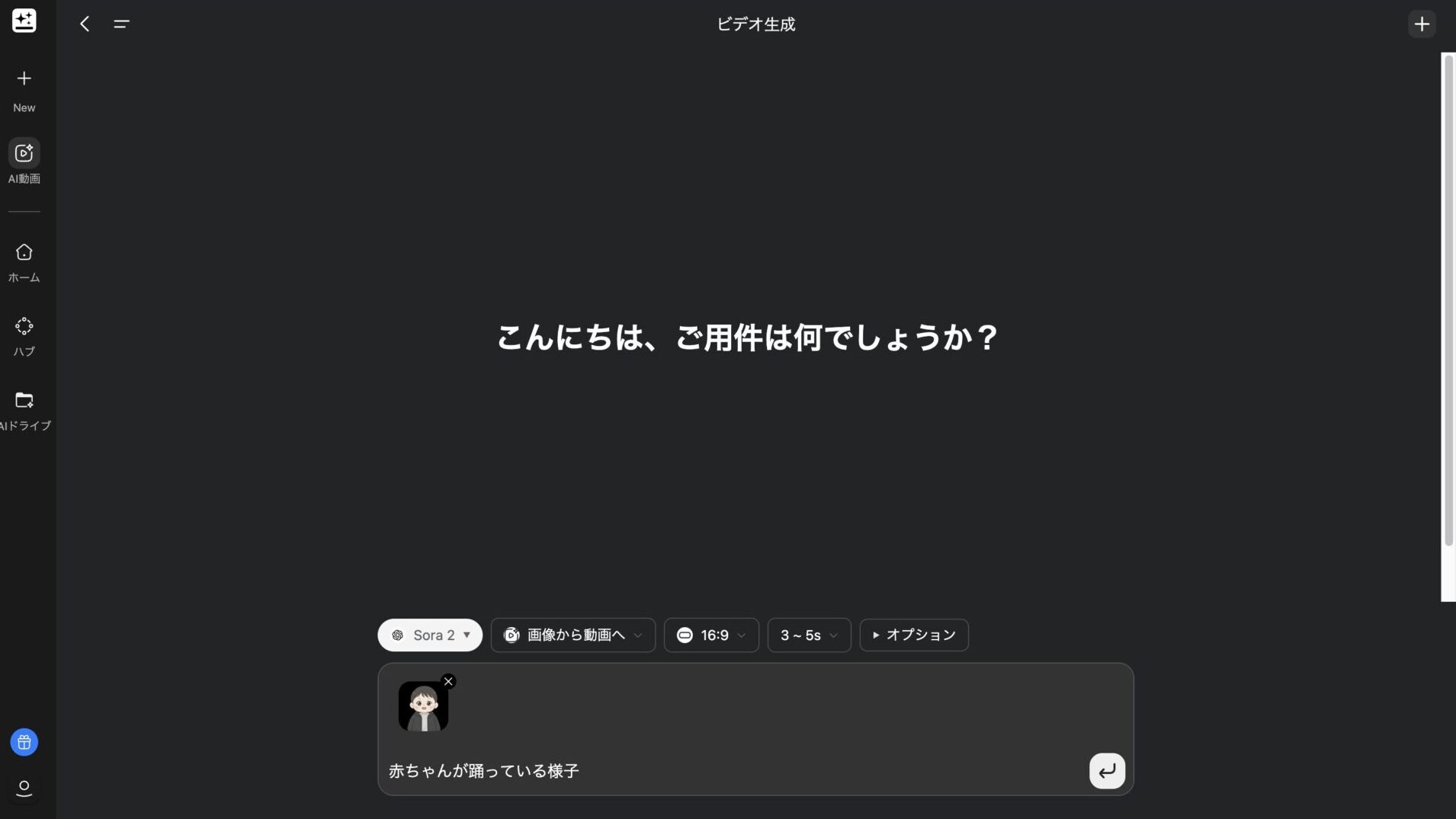The width and height of the screenshot is (1456, 819).
Task: Open the sidebar menu toggle
Action: coord(121,24)
